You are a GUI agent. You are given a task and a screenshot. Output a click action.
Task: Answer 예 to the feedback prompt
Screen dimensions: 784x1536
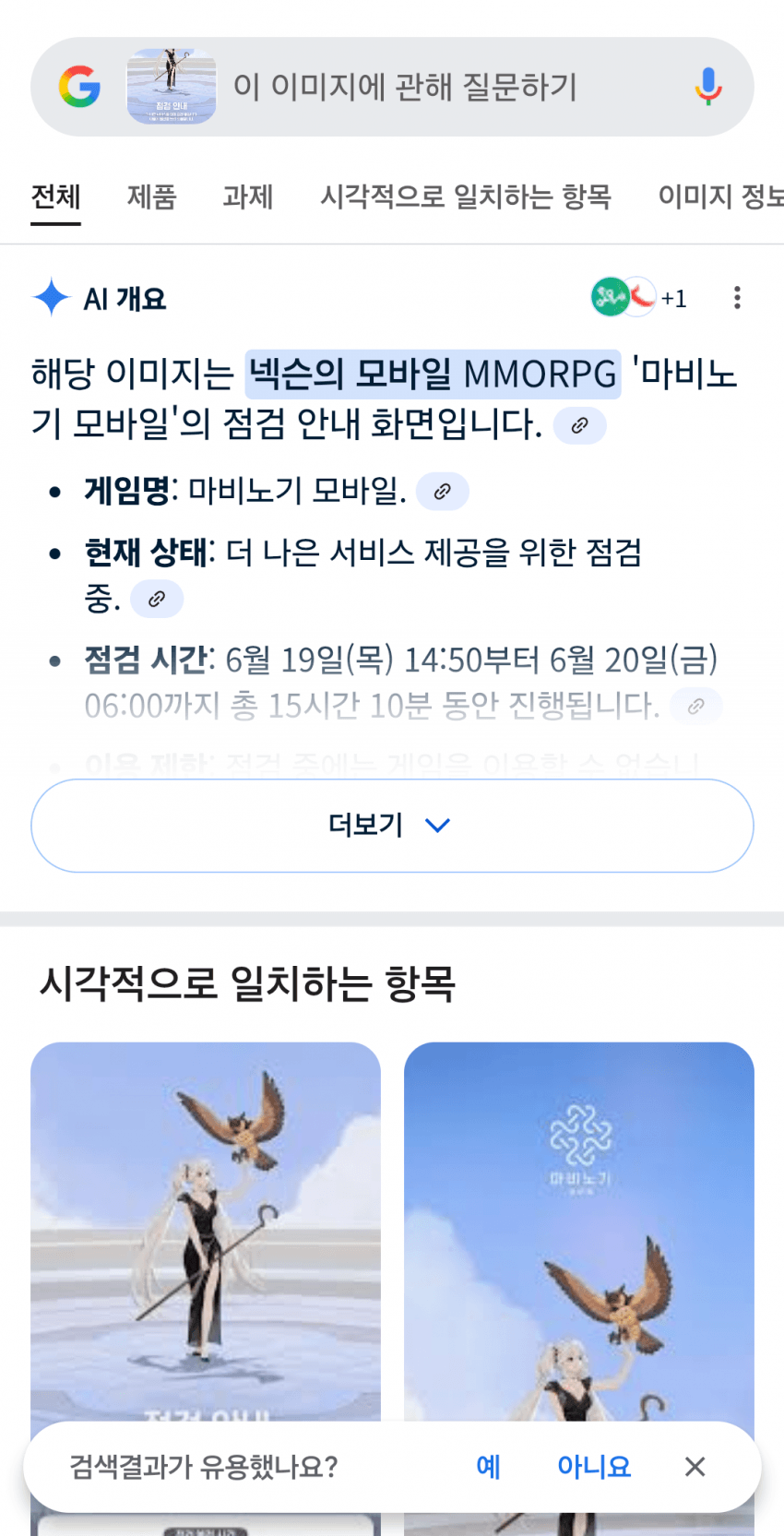488,1467
